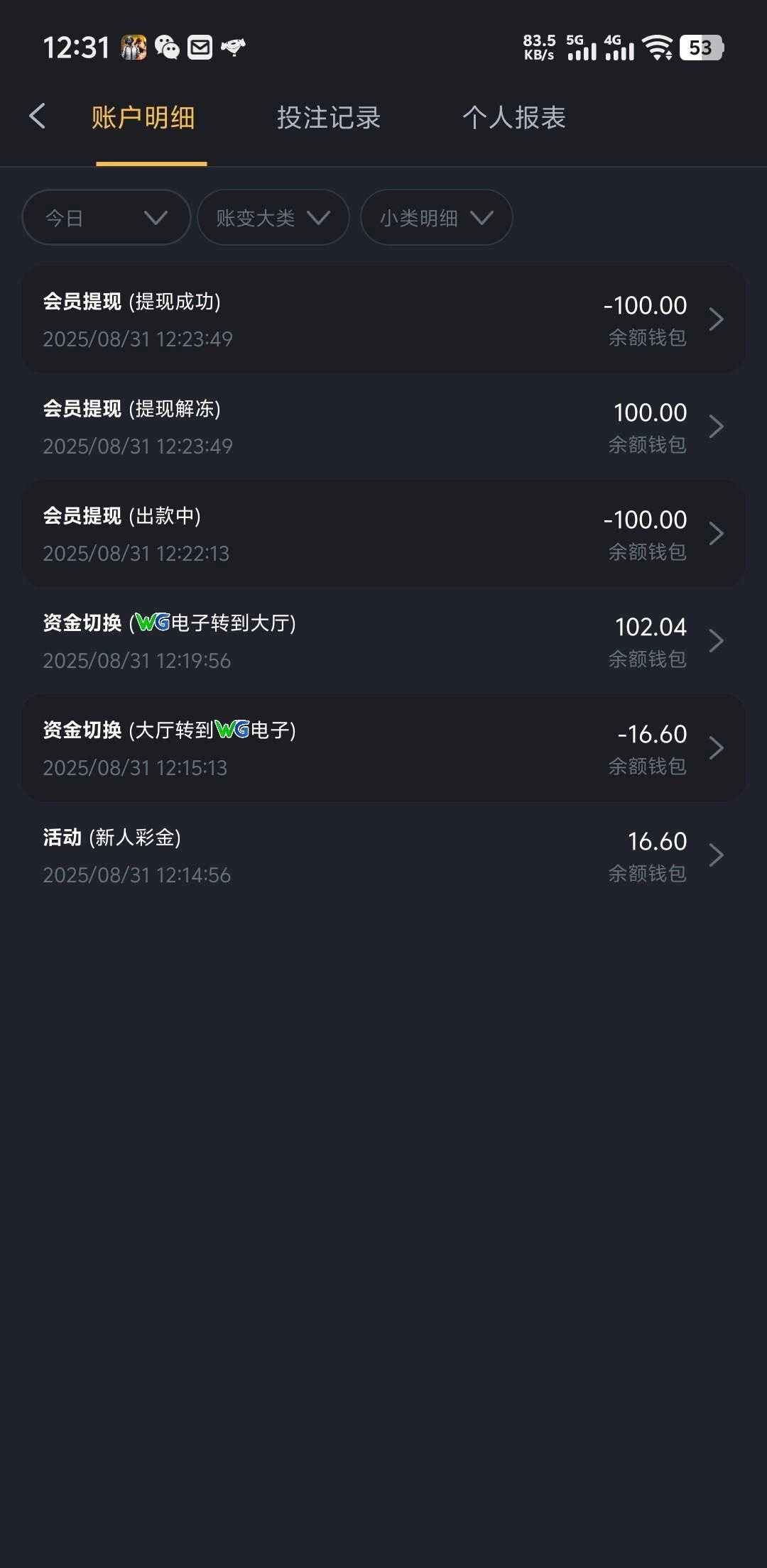Switch to the 个人报表 tab
Viewport: 767px width, 1568px height.
pos(515,118)
